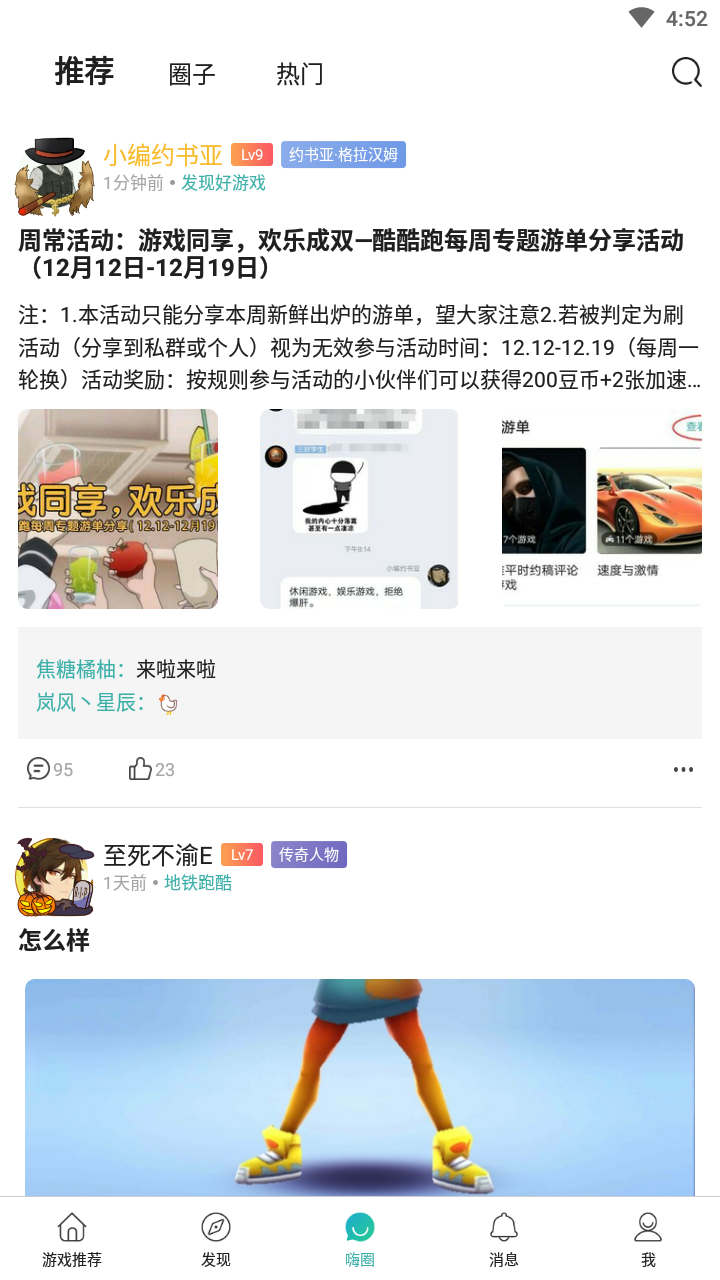Viewport: 720px width, 1280px height.
Task: Open comments on 小编约书亚's post
Action: (50, 769)
